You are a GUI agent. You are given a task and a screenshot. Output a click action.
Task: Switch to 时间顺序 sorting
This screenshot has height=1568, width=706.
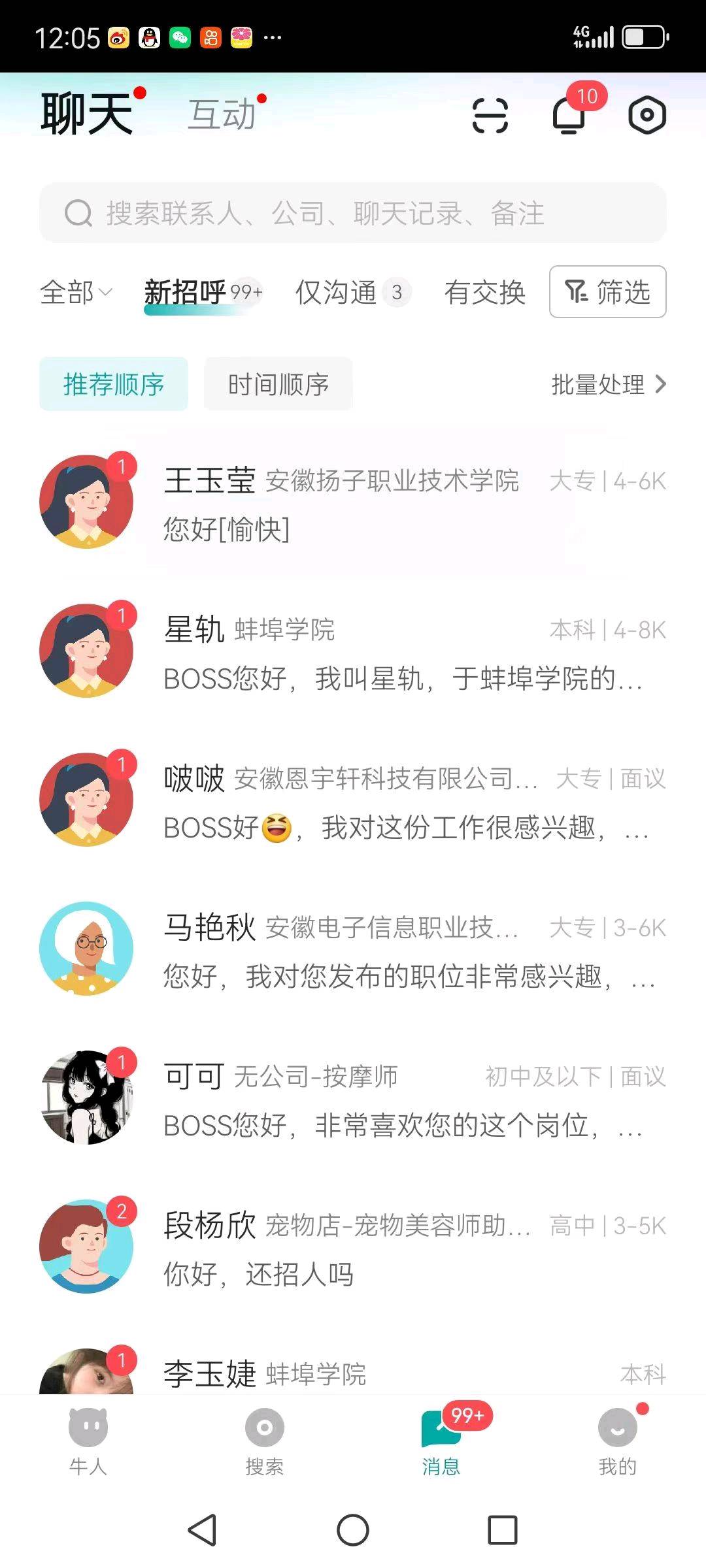[278, 385]
